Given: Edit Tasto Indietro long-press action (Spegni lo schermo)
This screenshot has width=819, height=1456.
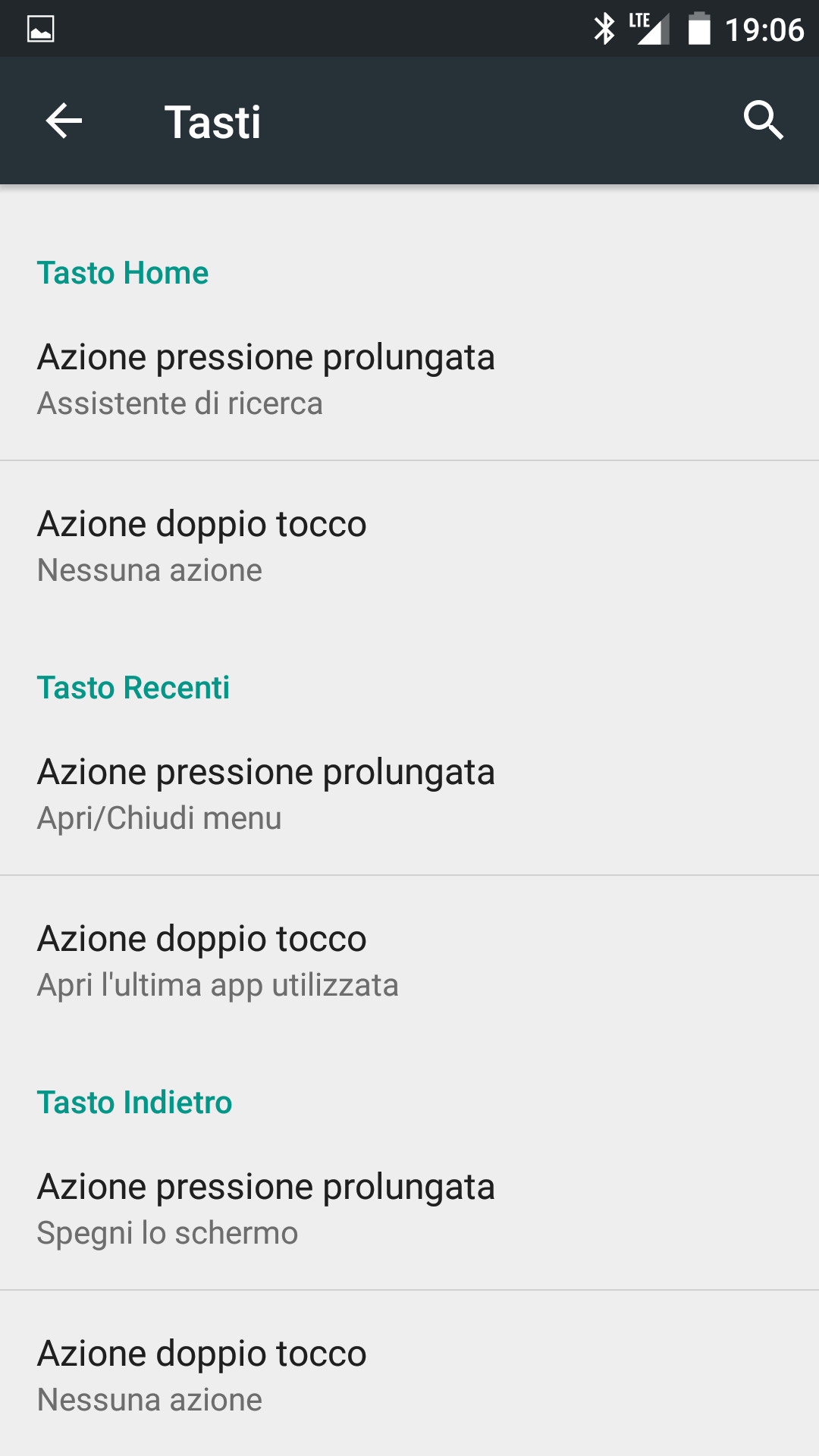Looking at the screenshot, I should tap(409, 1208).
